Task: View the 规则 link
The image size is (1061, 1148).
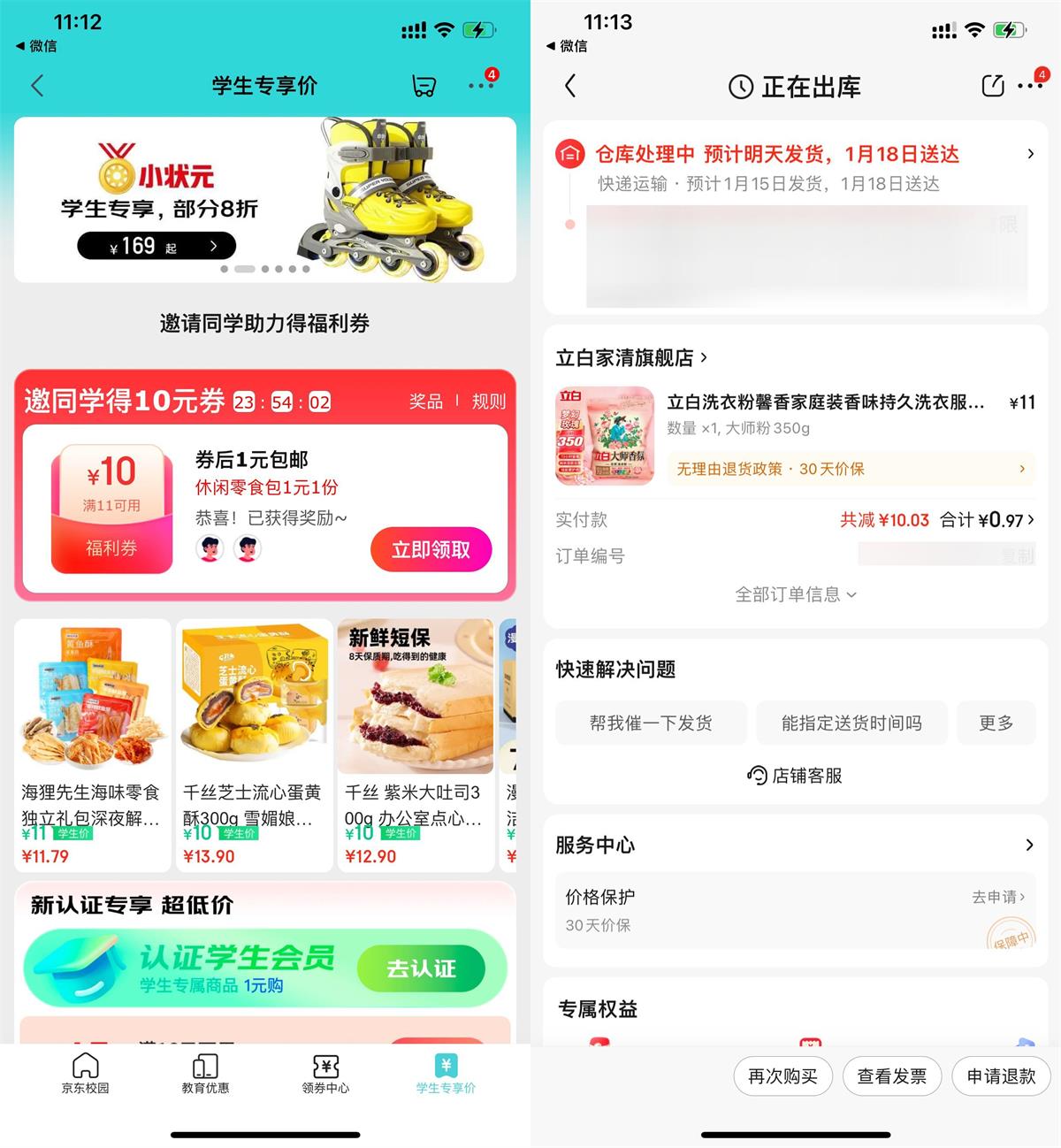Action: (488, 402)
